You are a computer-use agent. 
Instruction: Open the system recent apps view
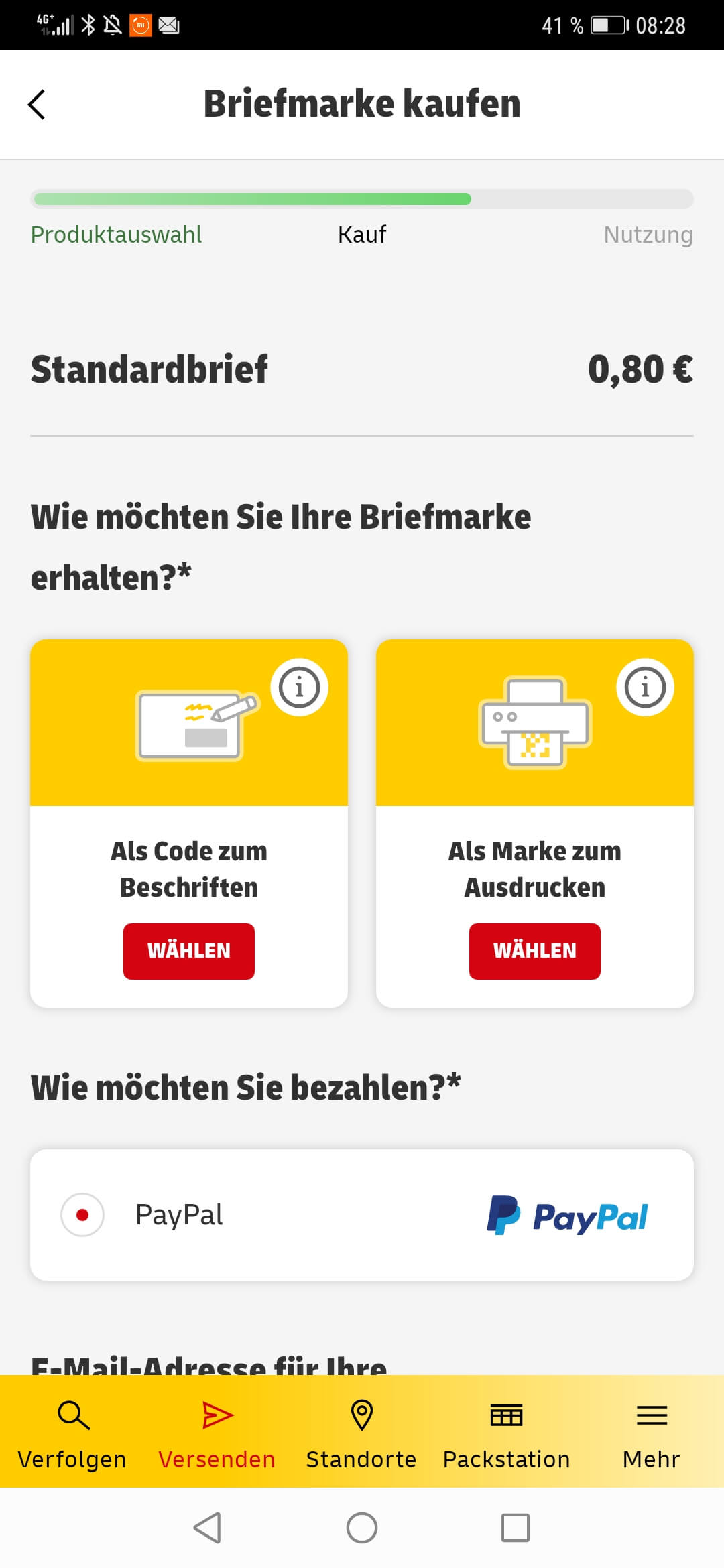516,1528
